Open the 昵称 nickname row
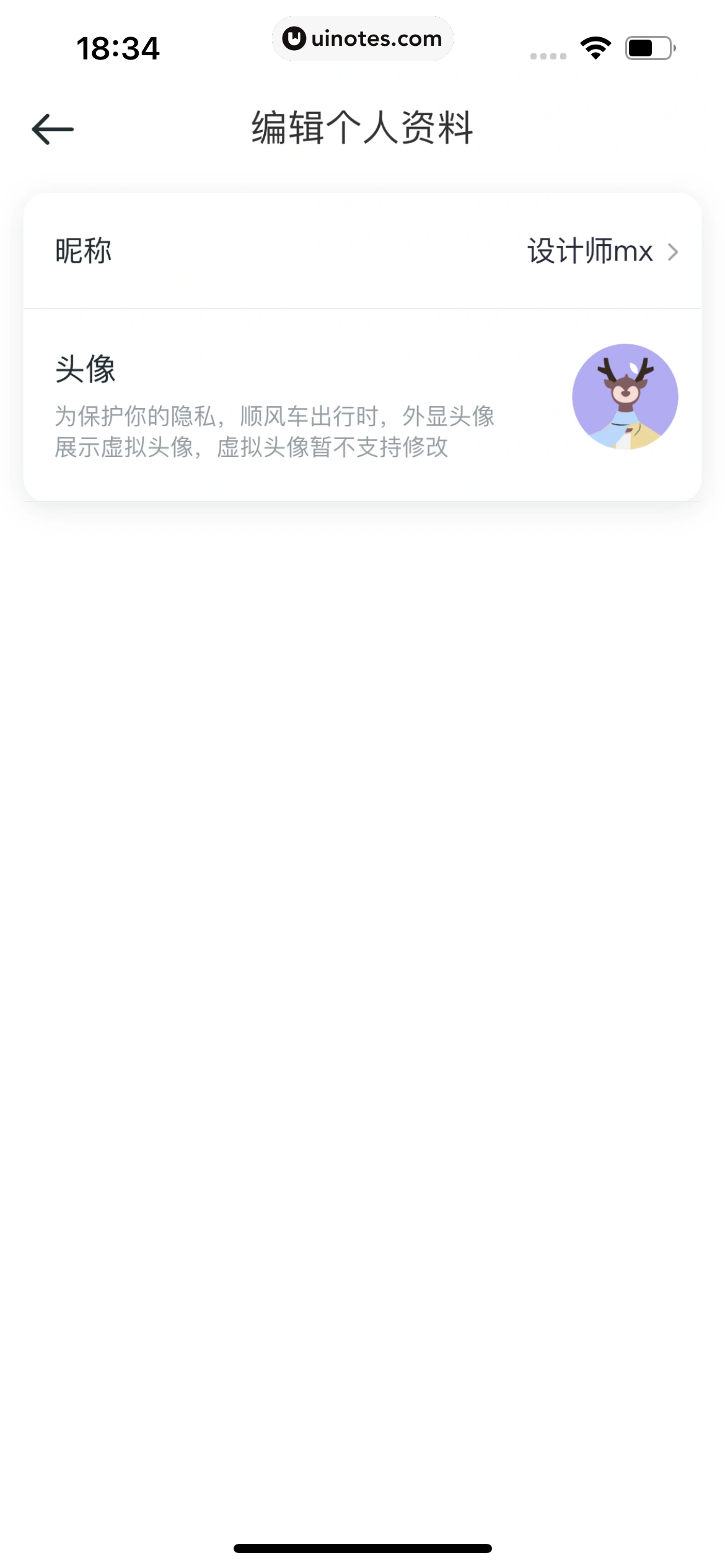This screenshot has width=725, height=1568. click(362, 251)
